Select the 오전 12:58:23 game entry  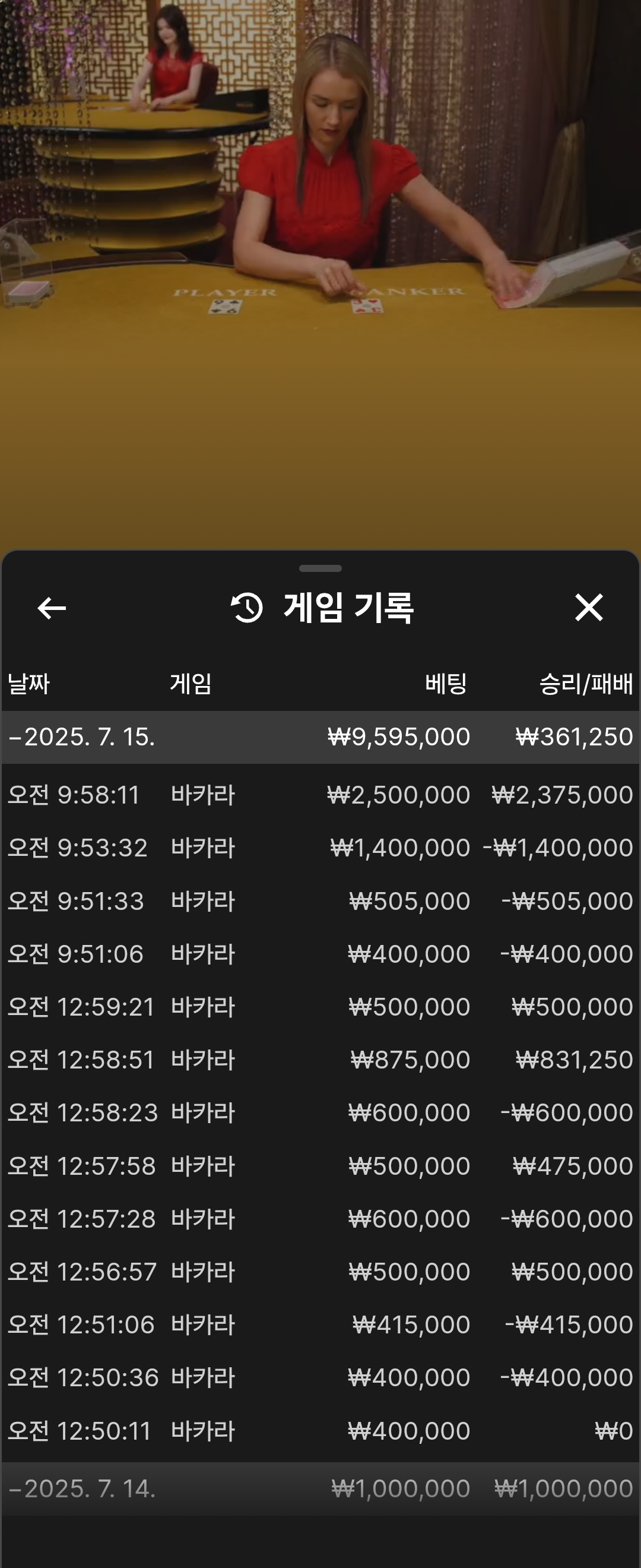(x=320, y=1112)
